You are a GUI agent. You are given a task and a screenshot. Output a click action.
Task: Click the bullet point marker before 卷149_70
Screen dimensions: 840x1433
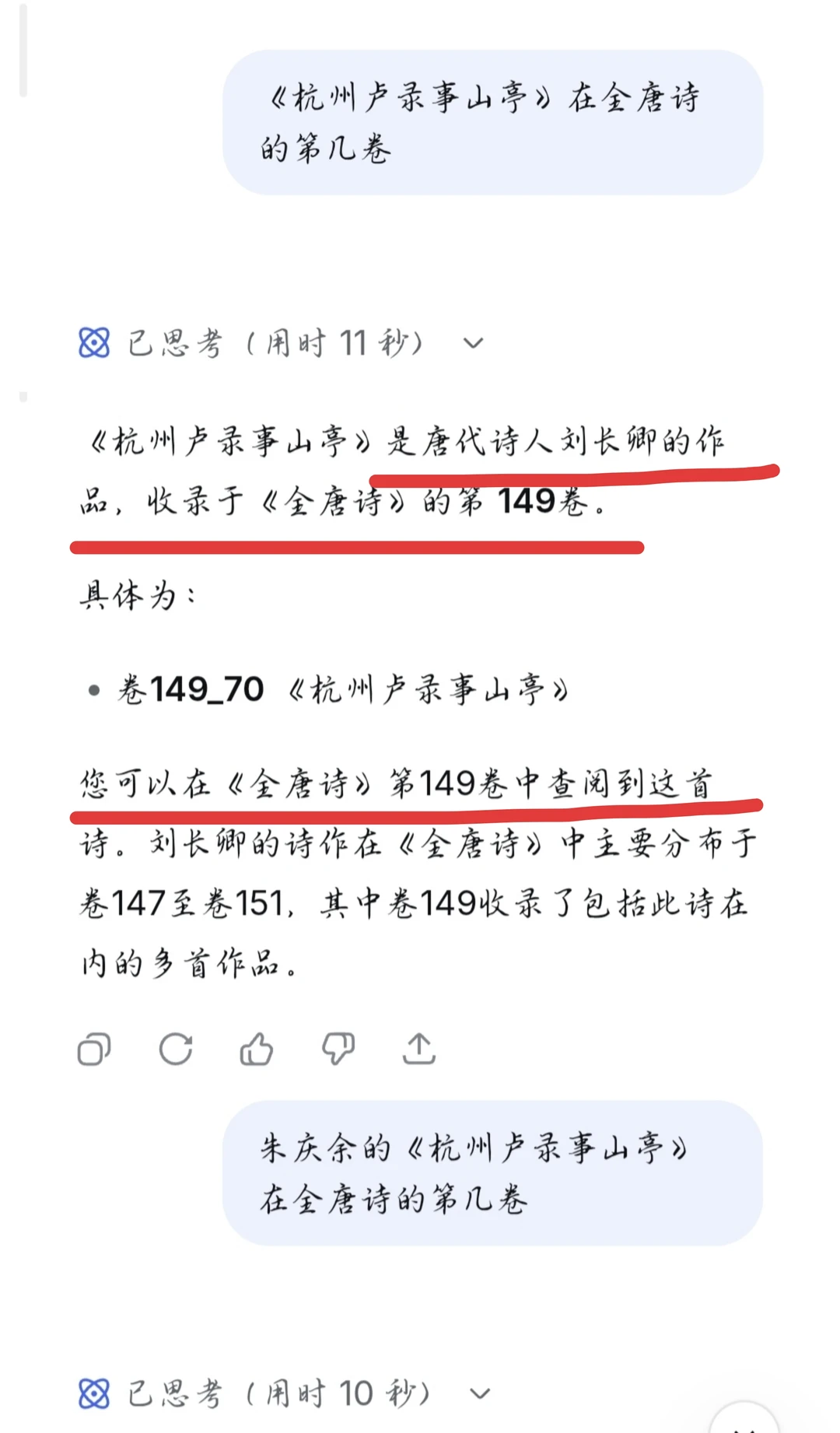(x=93, y=688)
